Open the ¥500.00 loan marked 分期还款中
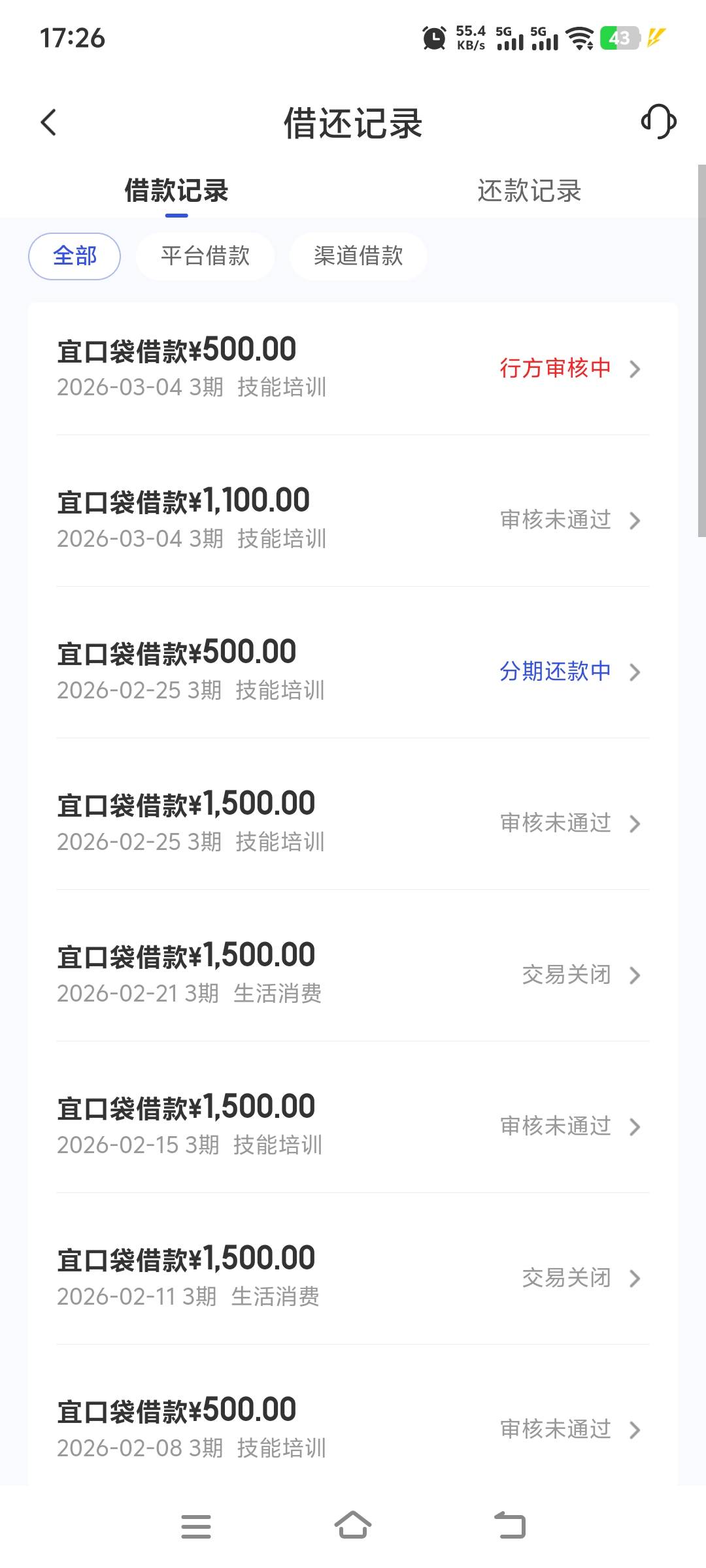 (353, 671)
